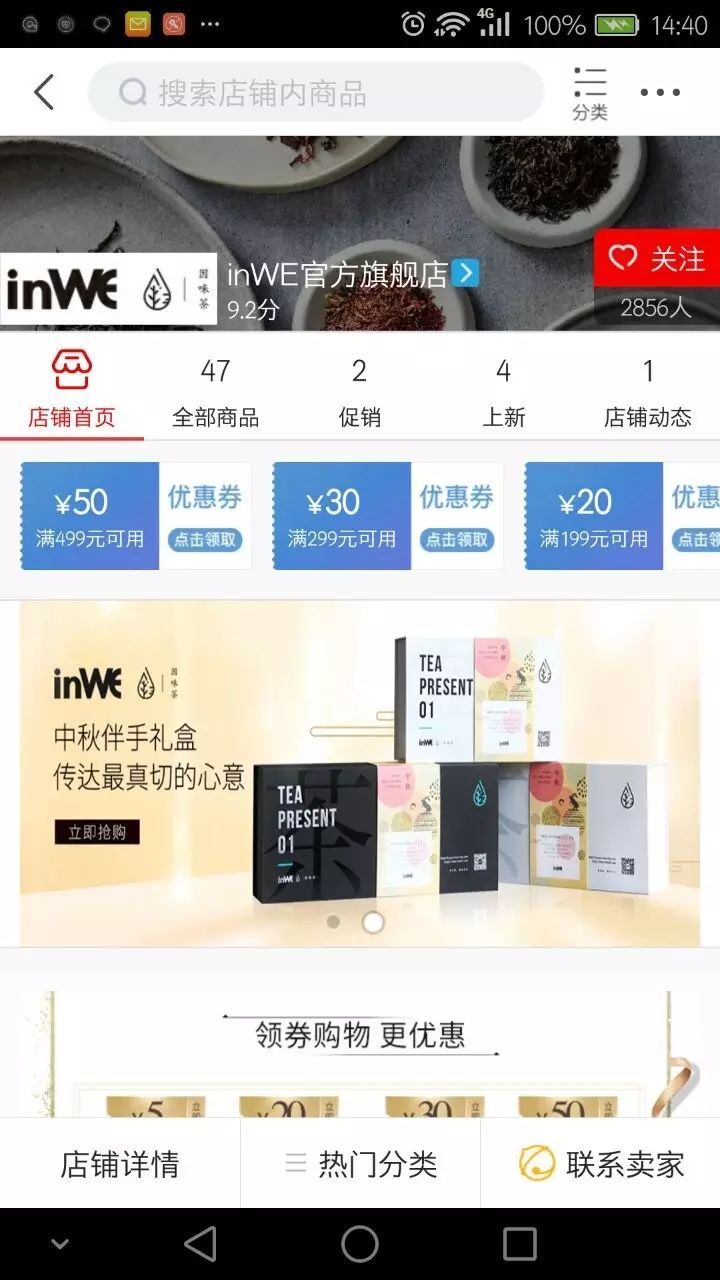Image resolution: width=720 pixels, height=1280 pixels.
Task: Switch to the 促销 tab
Action: tap(359, 392)
